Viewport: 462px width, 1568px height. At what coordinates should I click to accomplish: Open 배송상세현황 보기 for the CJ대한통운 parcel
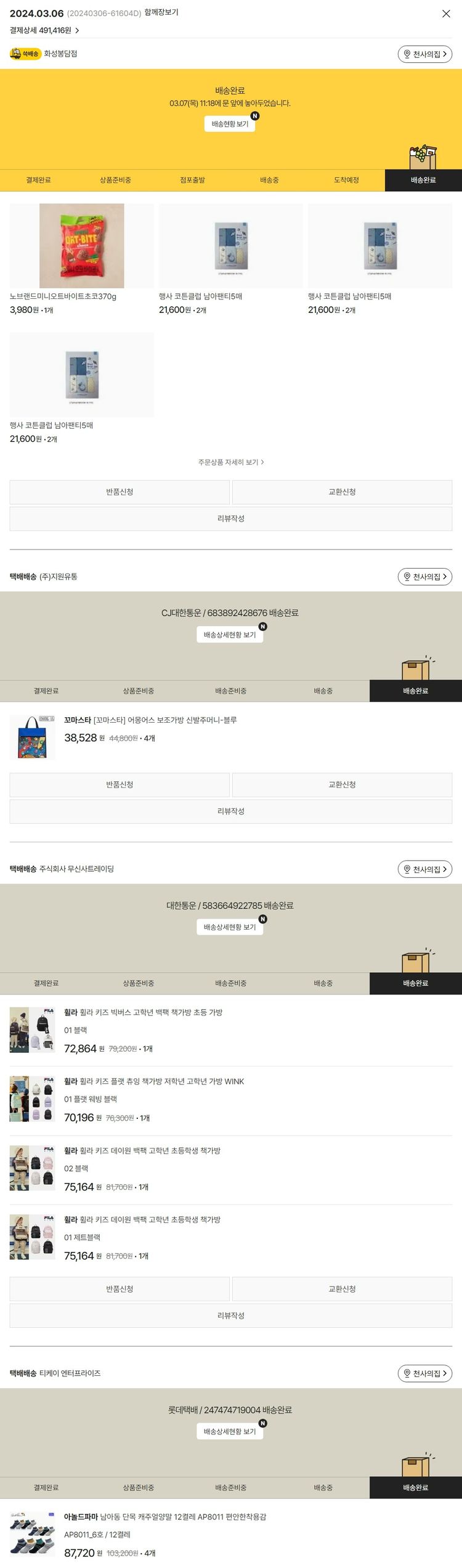tap(230, 635)
